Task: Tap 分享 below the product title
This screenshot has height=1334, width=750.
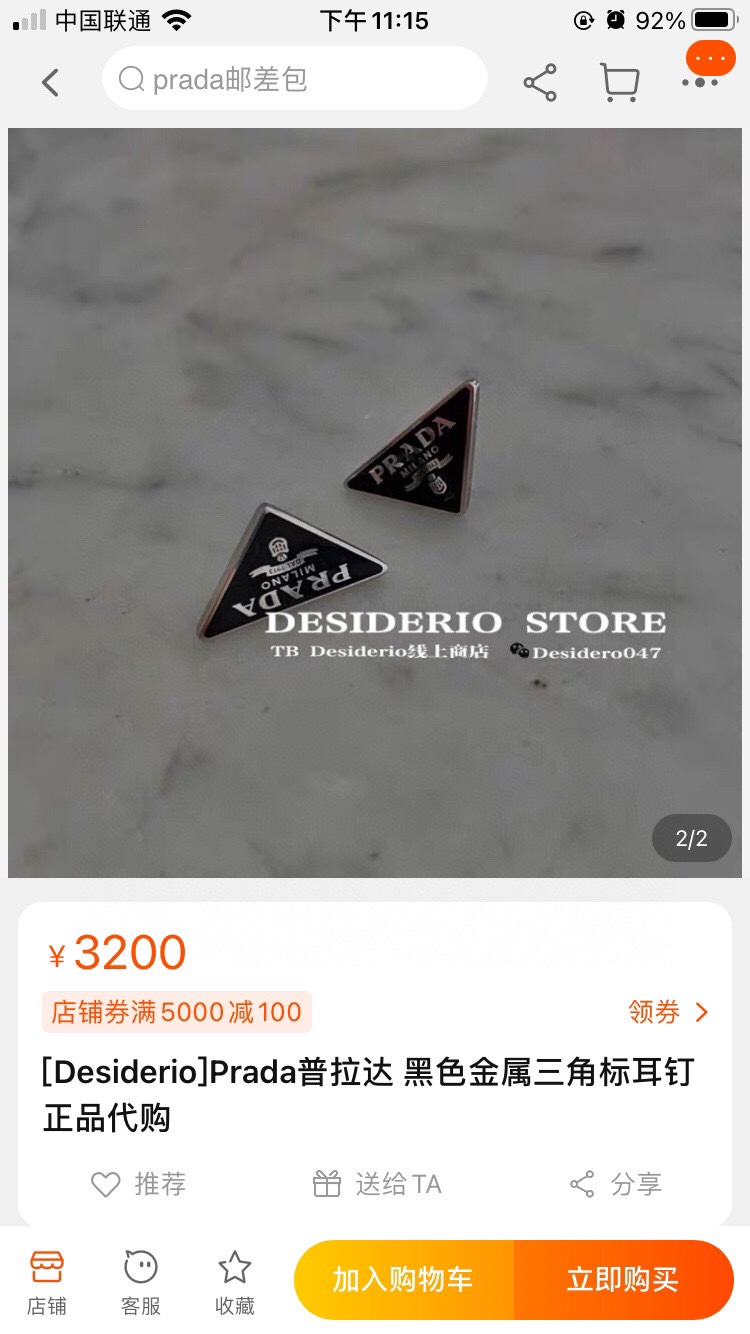Action: (x=615, y=1184)
